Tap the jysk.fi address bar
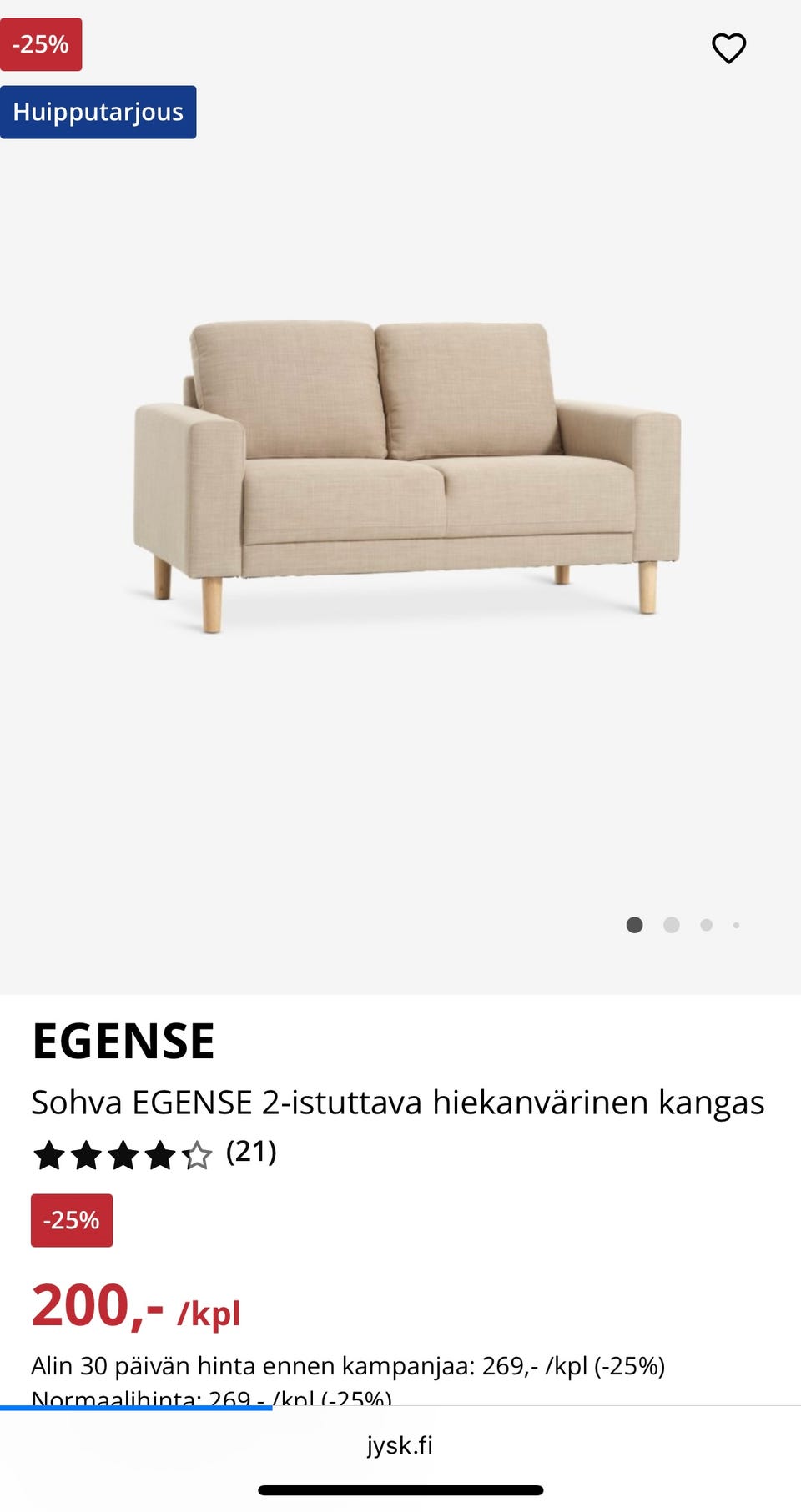Screen dimensions: 801x1512 pyautogui.click(x=400, y=1445)
